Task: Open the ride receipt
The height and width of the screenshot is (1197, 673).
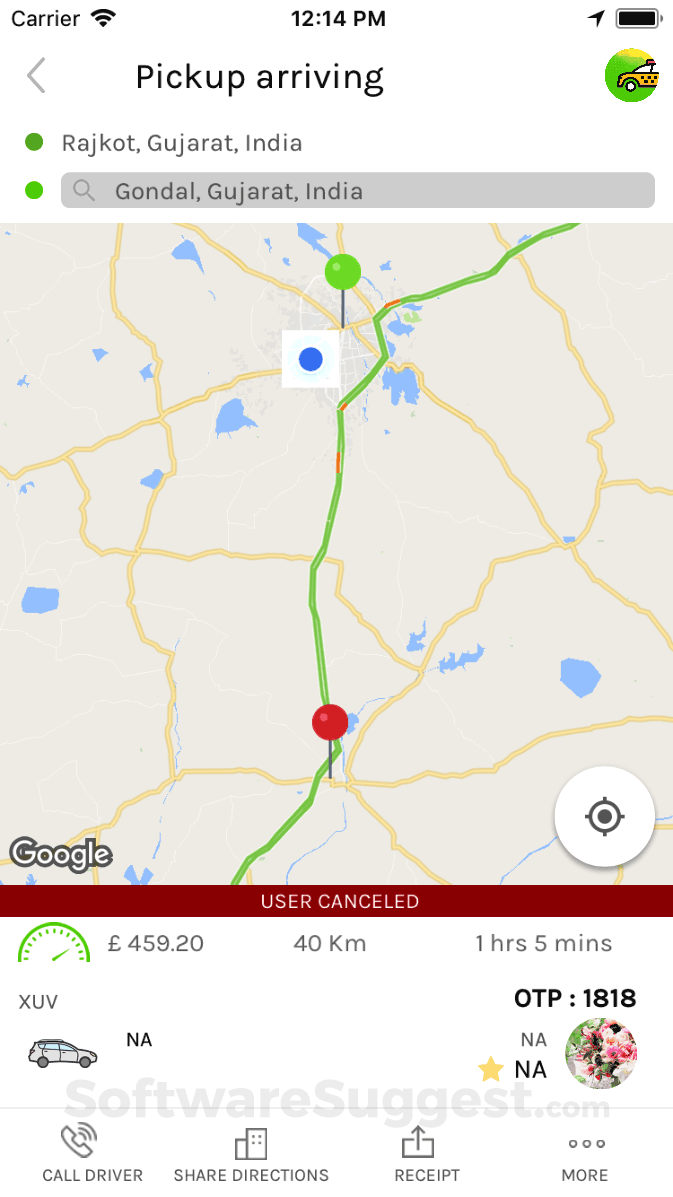Action: pyautogui.click(x=427, y=1154)
